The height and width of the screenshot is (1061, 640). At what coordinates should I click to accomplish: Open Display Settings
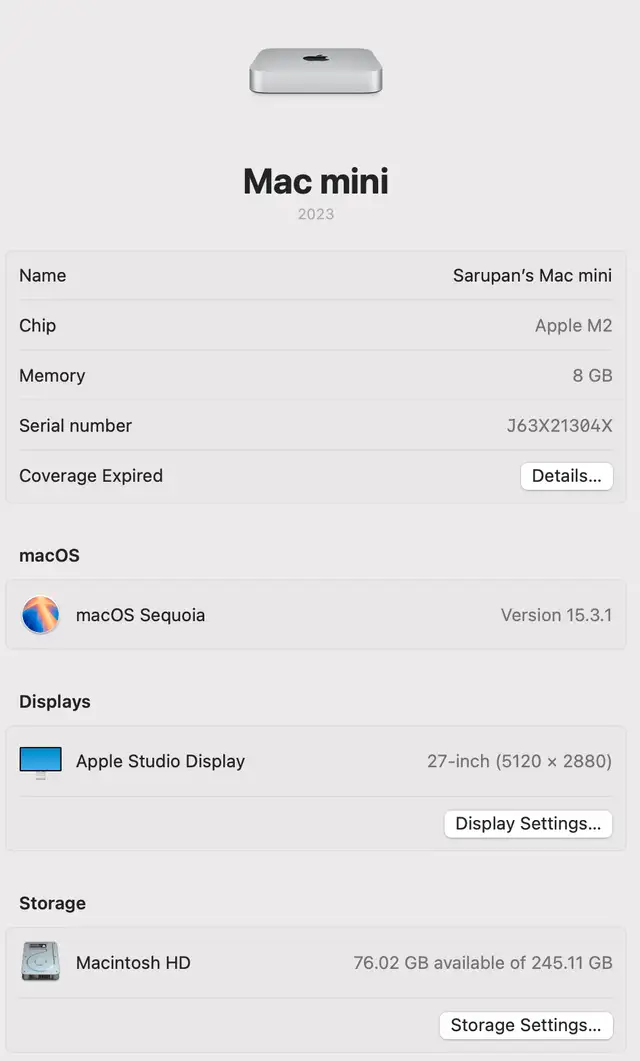[x=527, y=824]
